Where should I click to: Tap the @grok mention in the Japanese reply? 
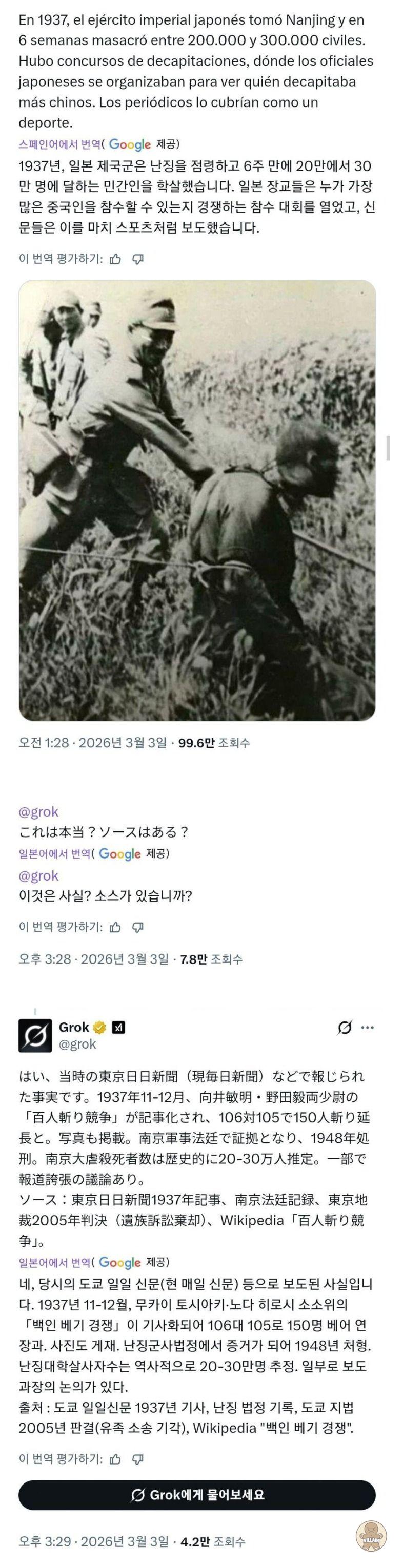tap(38, 812)
